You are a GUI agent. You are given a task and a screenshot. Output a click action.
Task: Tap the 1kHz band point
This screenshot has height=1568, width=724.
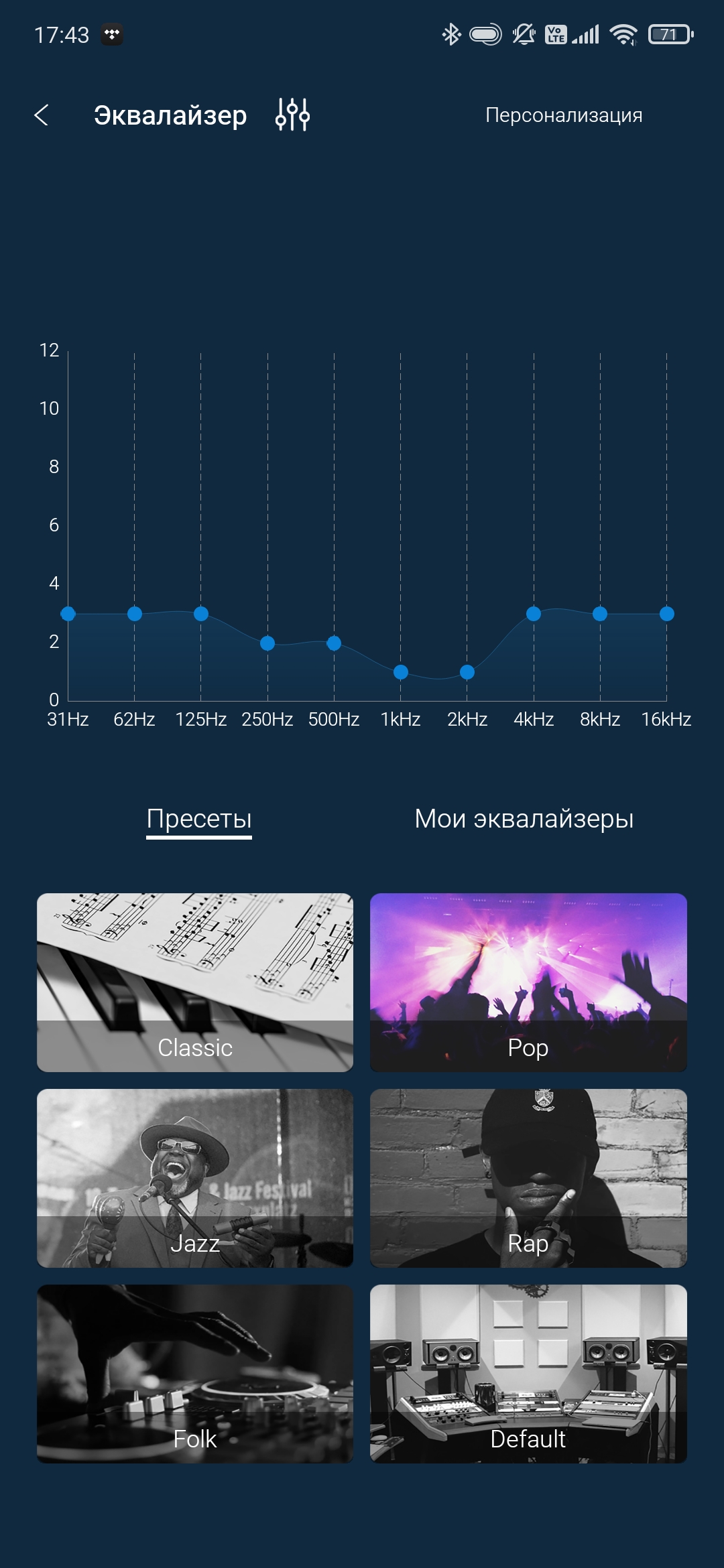pos(401,672)
